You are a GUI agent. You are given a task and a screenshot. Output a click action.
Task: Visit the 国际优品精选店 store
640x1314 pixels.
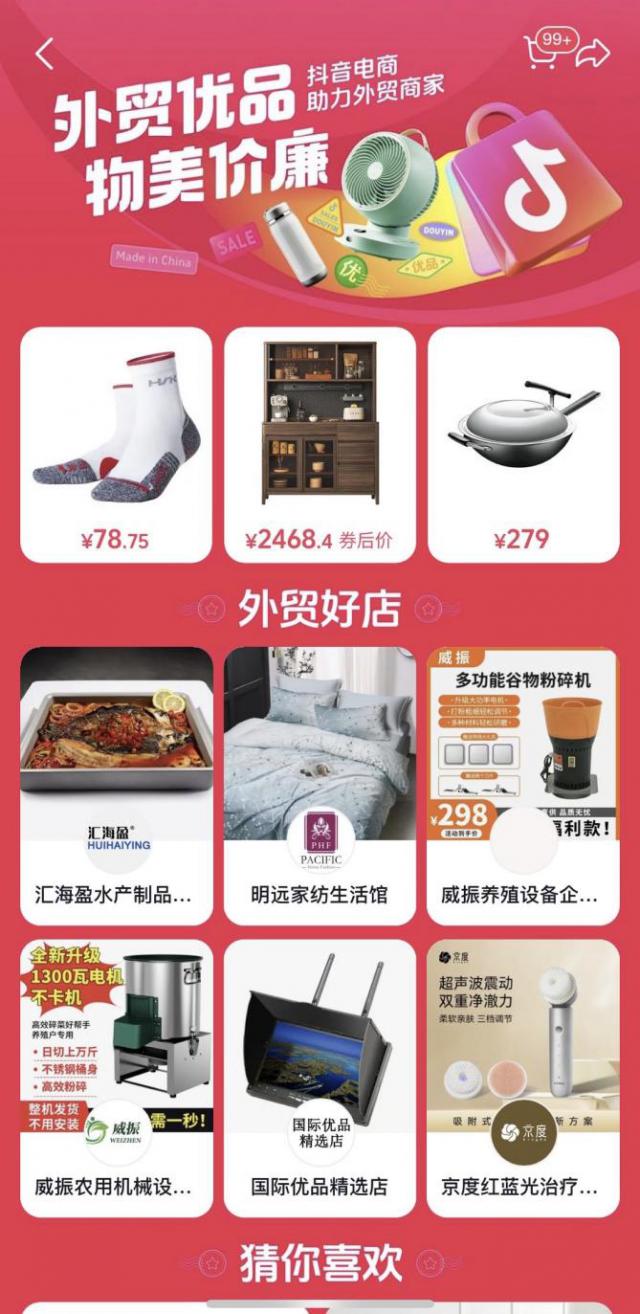click(320, 1077)
